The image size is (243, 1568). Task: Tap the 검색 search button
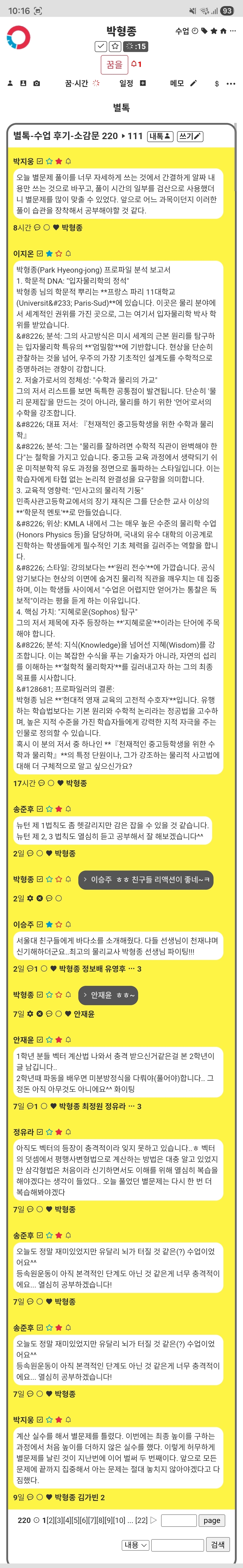217,1545
